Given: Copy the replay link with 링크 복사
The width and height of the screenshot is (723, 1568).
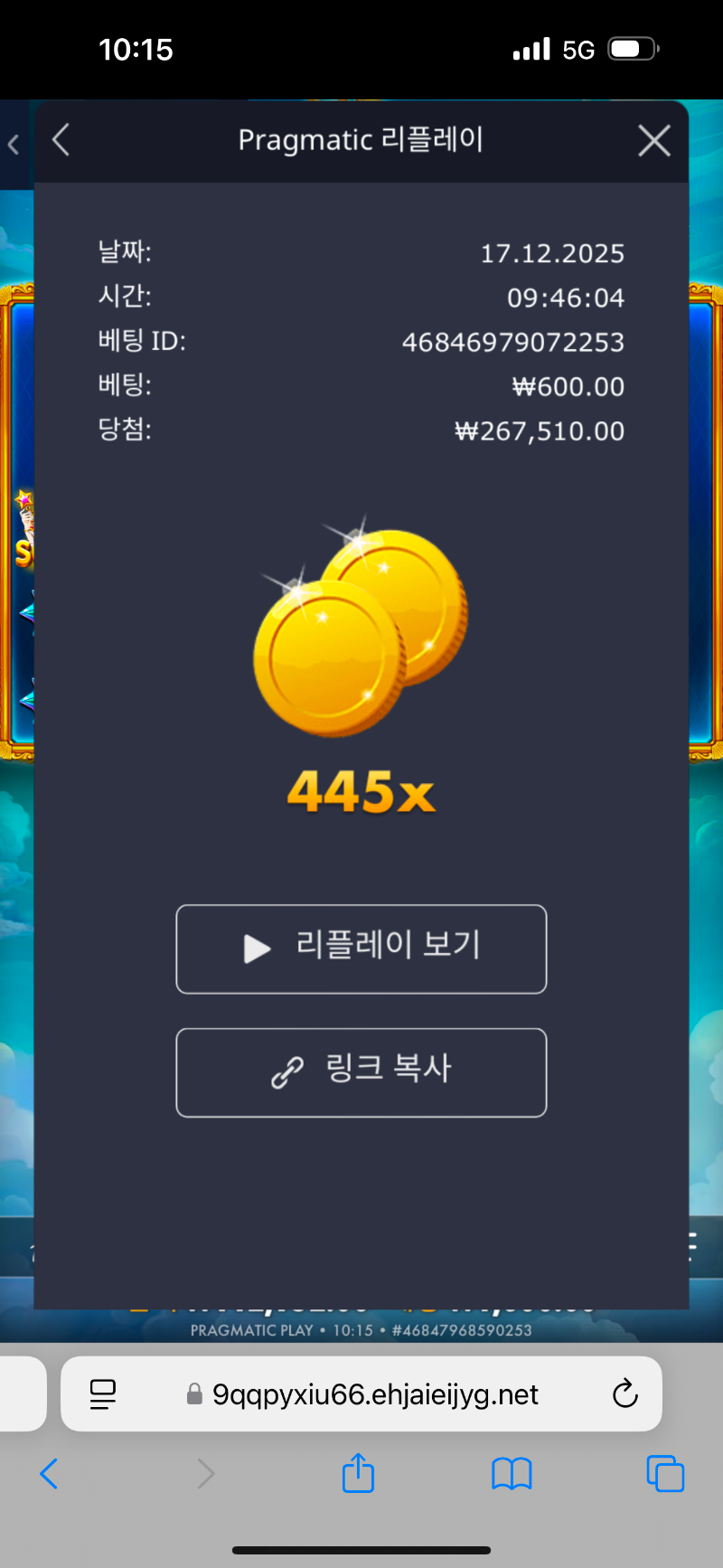Looking at the screenshot, I should pyautogui.click(x=361, y=1072).
